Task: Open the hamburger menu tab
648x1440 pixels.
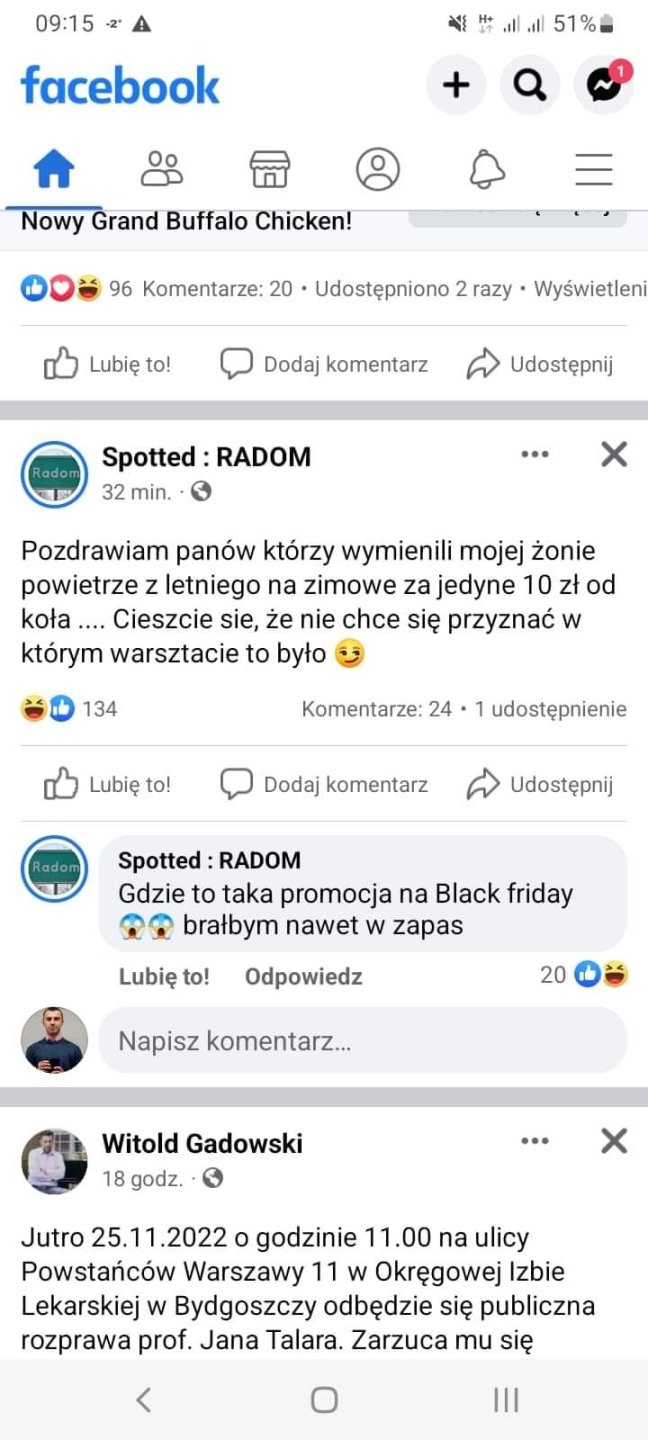Action: tap(594, 170)
